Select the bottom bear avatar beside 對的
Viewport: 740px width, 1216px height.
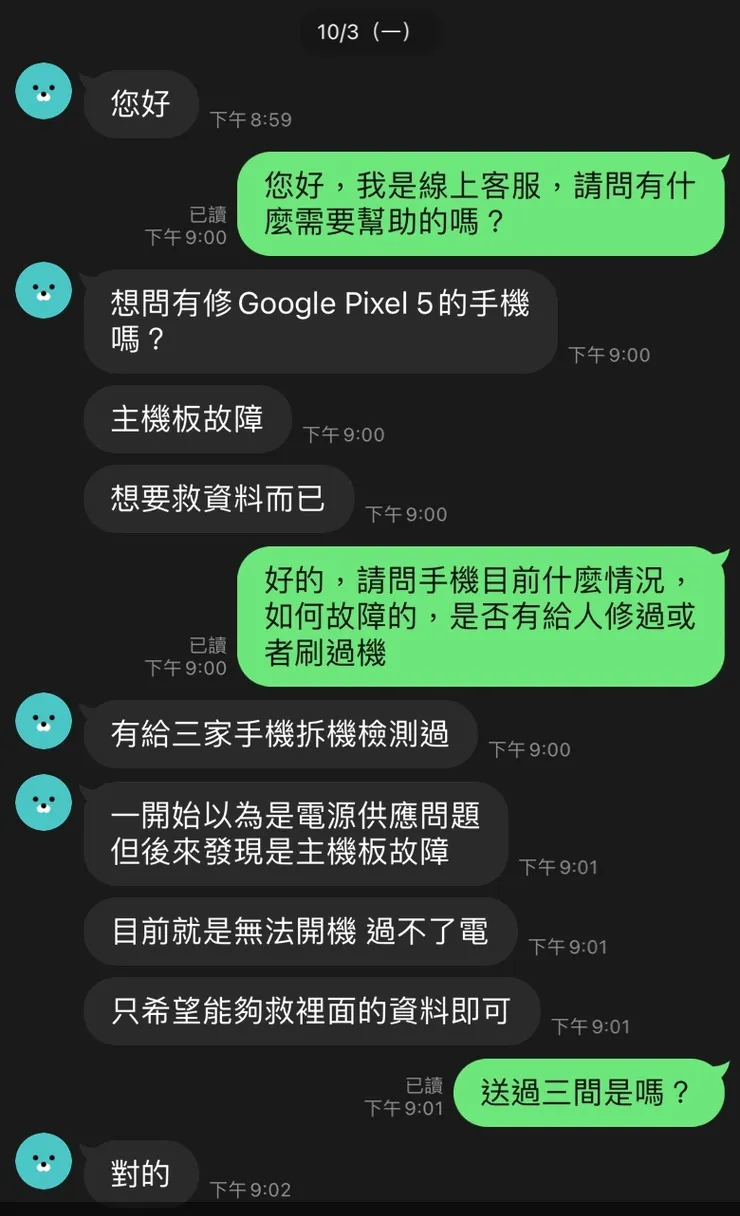pyautogui.click(x=43, y=1162)
